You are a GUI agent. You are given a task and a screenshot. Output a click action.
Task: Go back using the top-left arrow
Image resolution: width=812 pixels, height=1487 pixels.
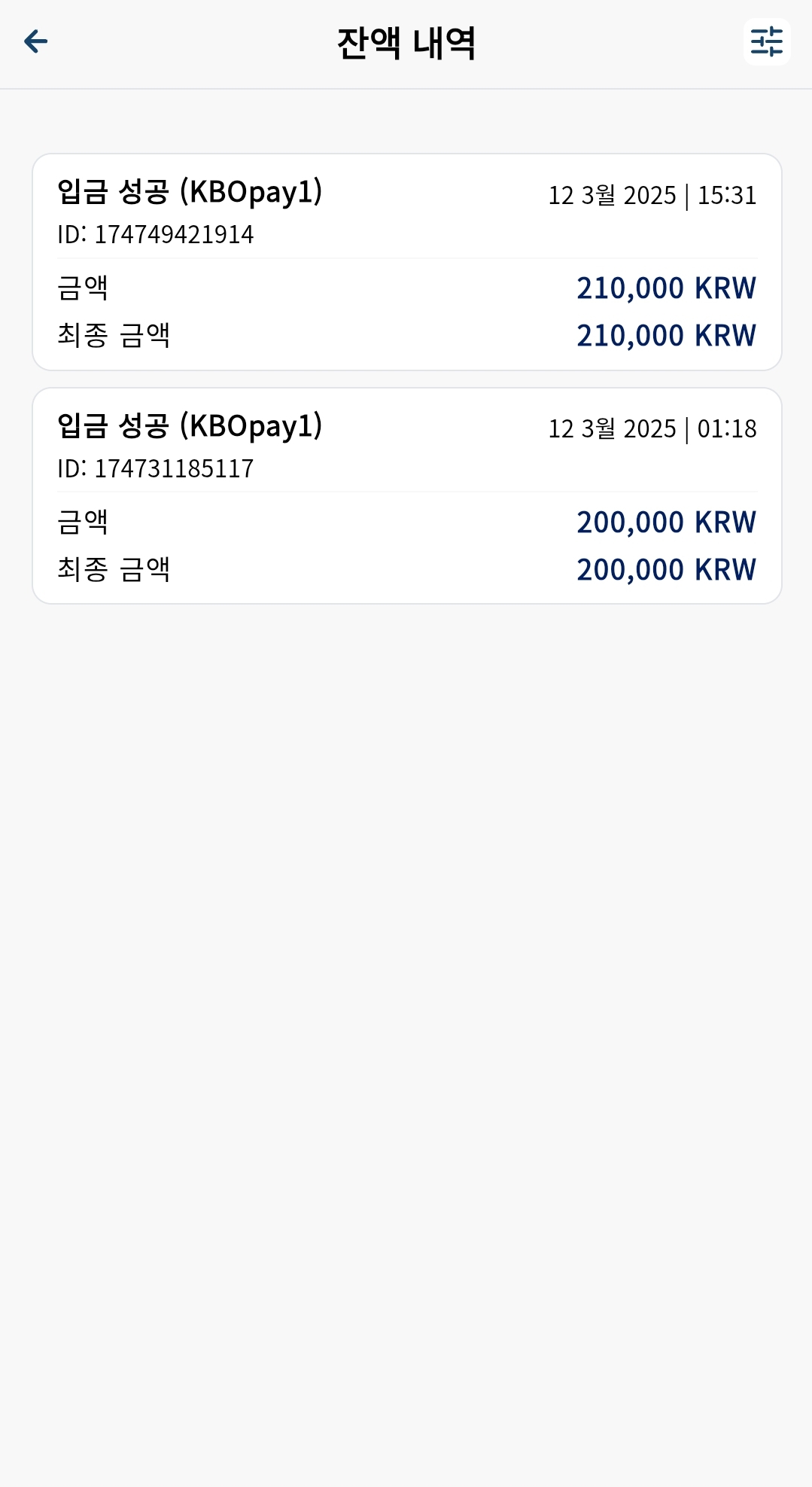(35, 41)
